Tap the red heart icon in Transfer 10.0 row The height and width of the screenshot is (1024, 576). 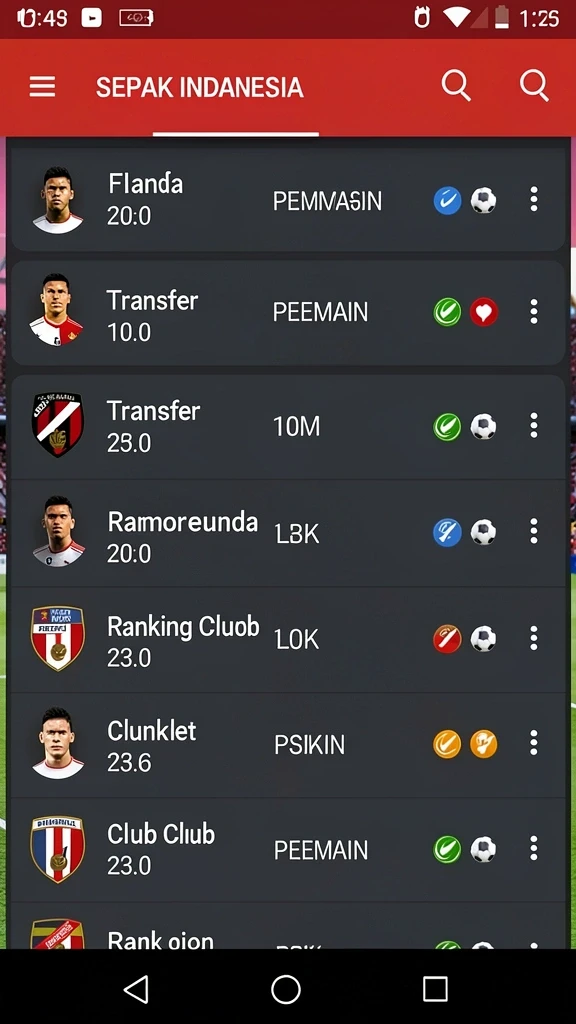click(x=483, y=312)
